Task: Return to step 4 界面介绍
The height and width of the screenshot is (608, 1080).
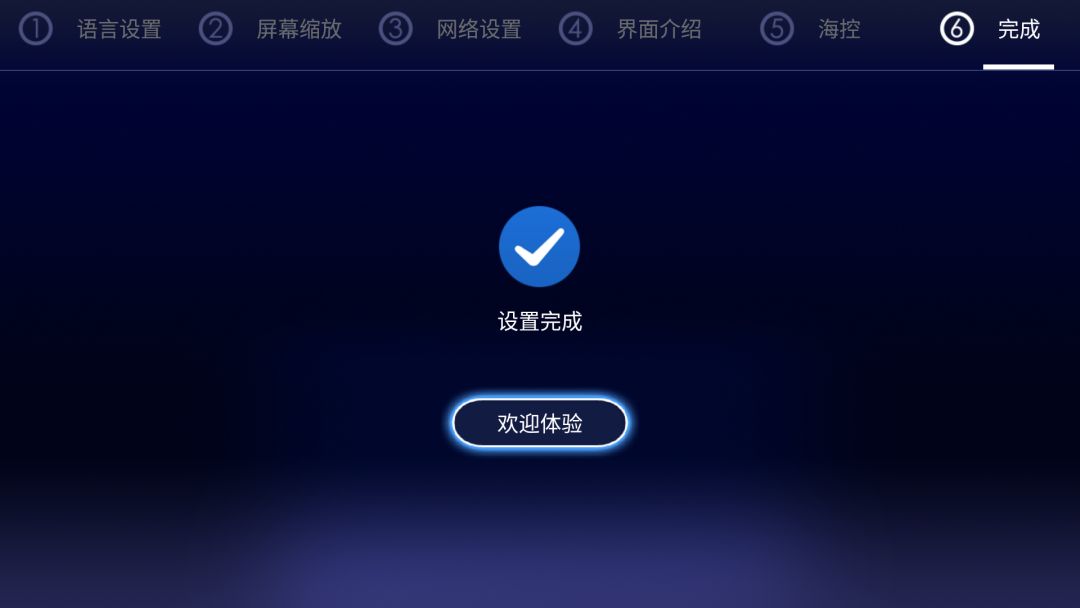Action: 632,30
